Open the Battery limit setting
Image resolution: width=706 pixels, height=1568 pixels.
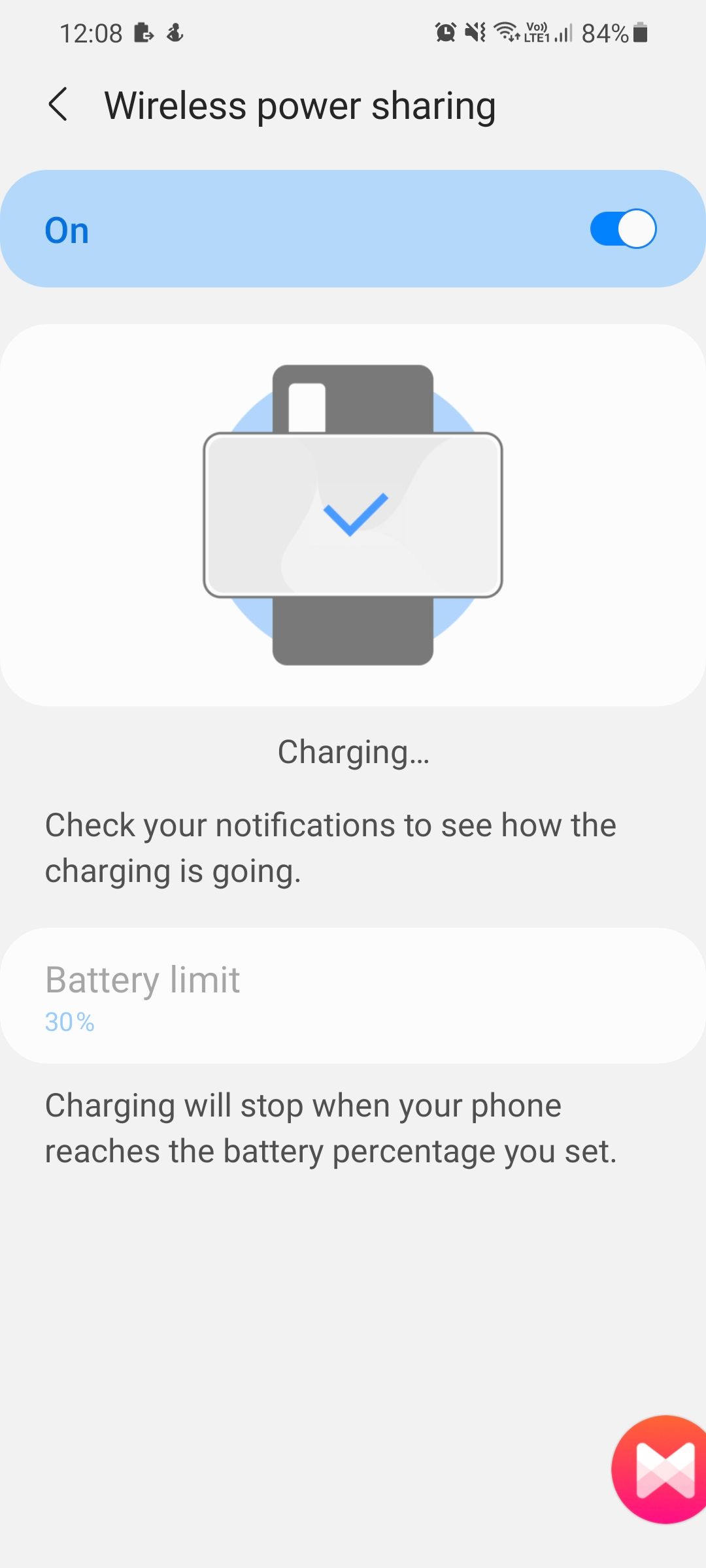point(353,993)
